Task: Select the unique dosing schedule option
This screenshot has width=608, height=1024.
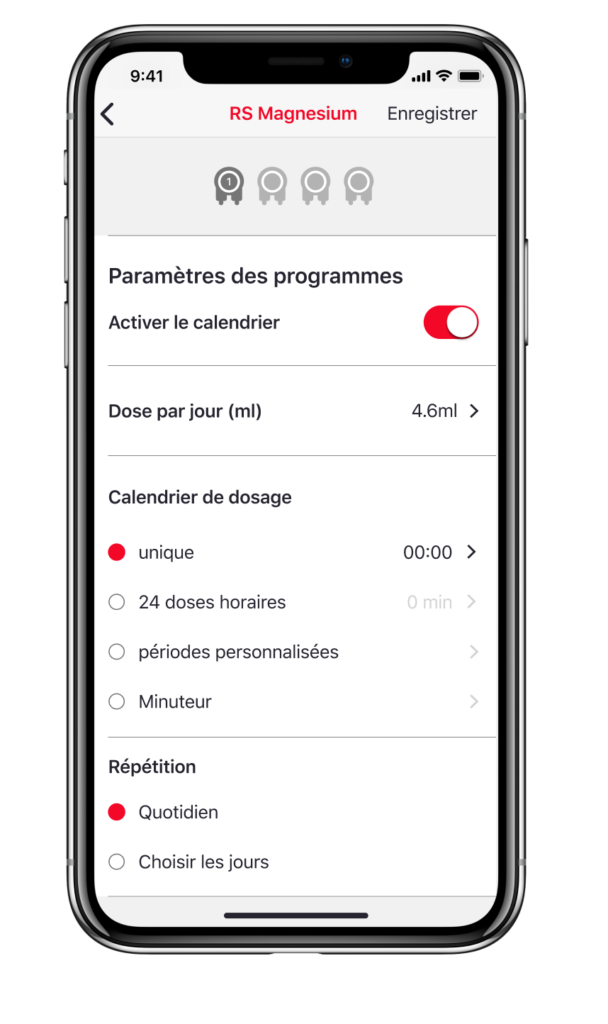Action: (x=117, y=552)
